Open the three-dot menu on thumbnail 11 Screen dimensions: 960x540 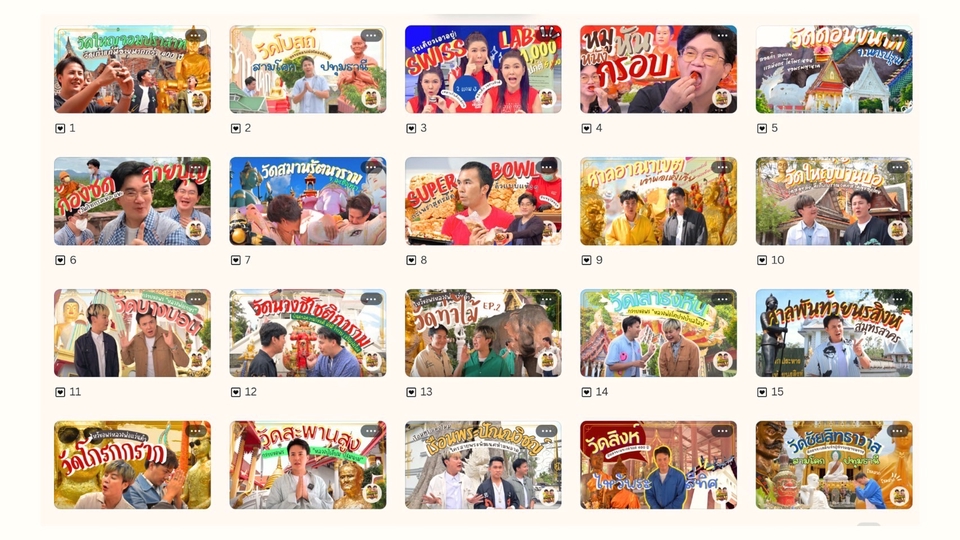point(196,299)
